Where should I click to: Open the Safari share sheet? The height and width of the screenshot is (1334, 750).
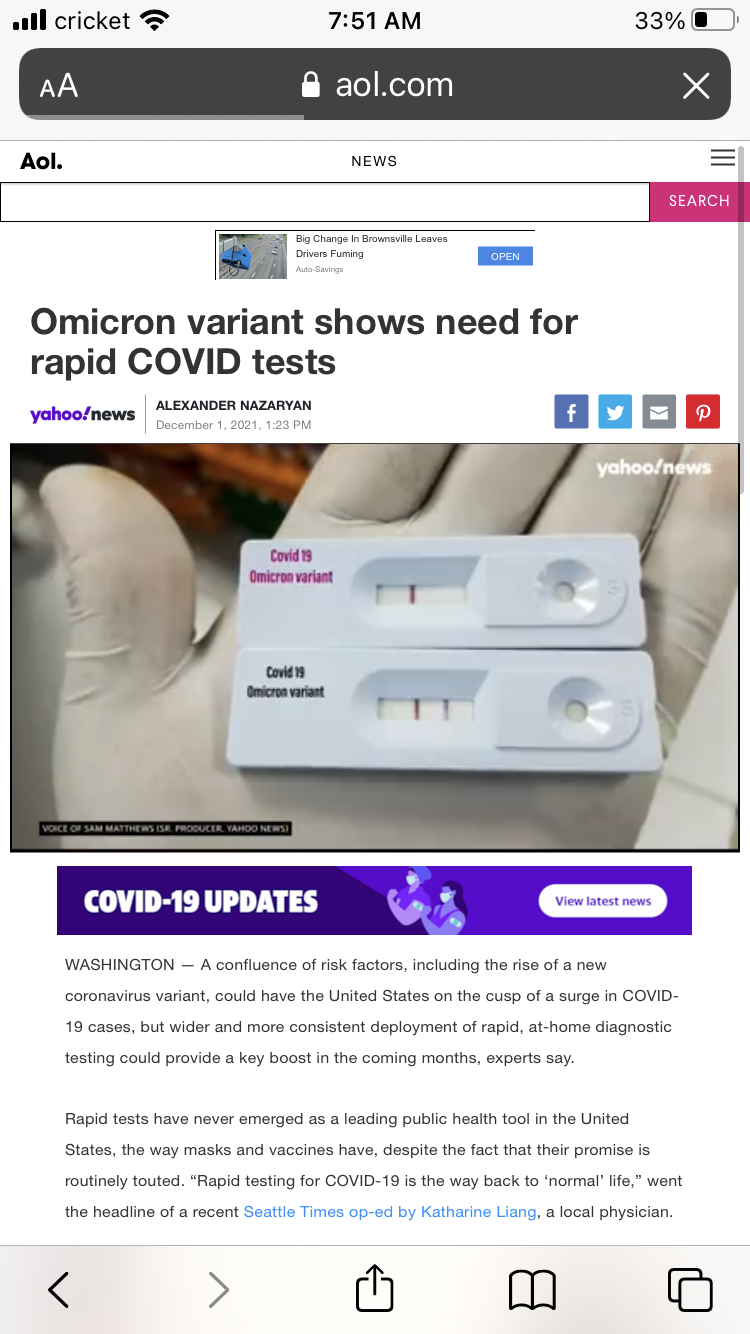[375, 1288]
